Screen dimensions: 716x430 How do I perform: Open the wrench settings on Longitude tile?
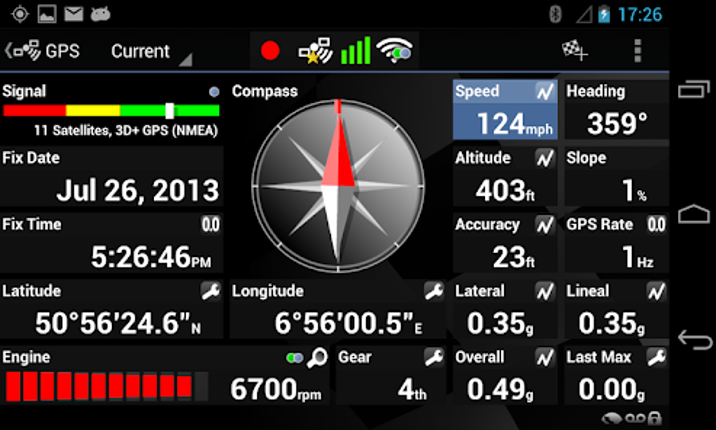(433, 291)
